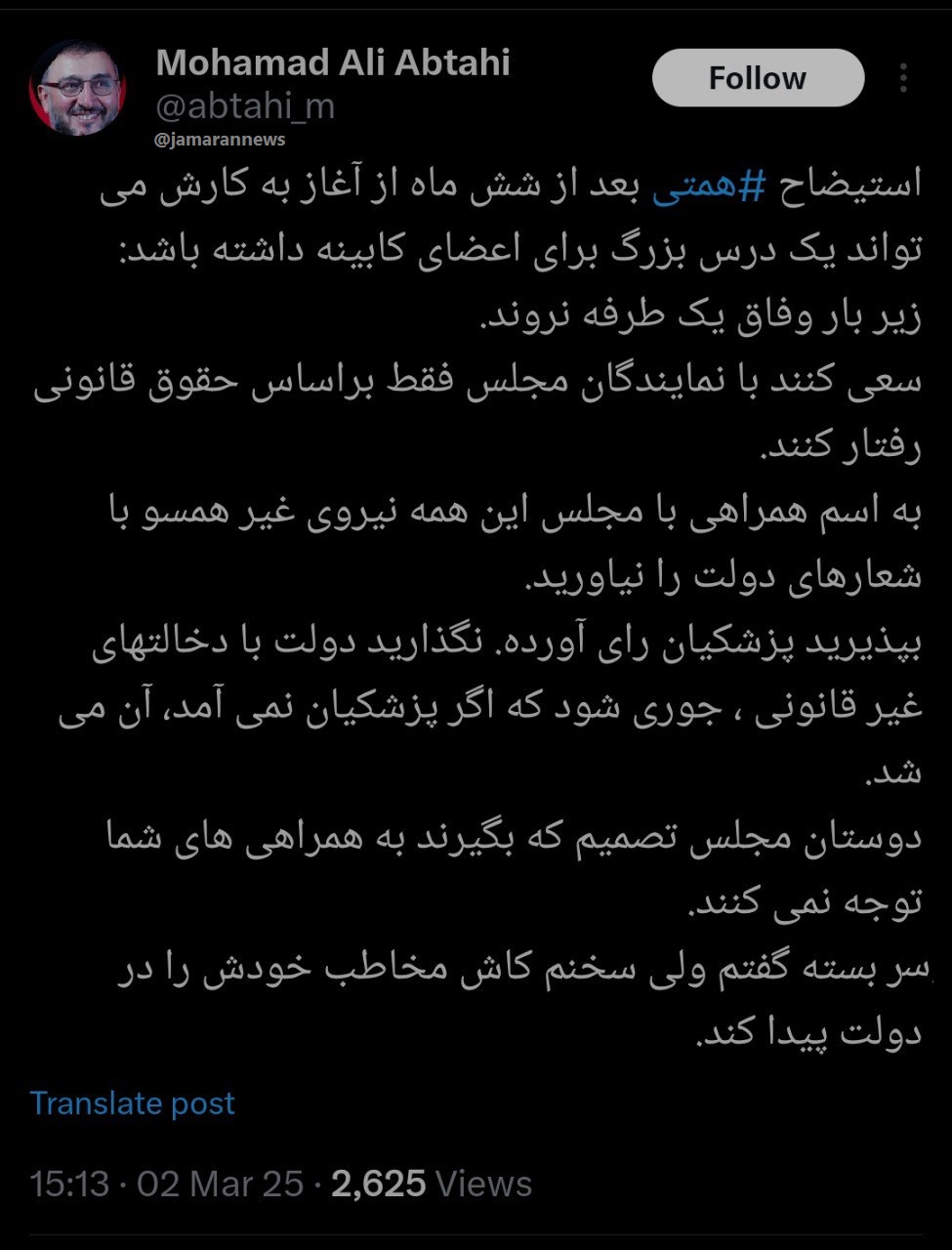The image size is (952, 1250).
Task: Click the Follow button
Action: tap(757, 76)
